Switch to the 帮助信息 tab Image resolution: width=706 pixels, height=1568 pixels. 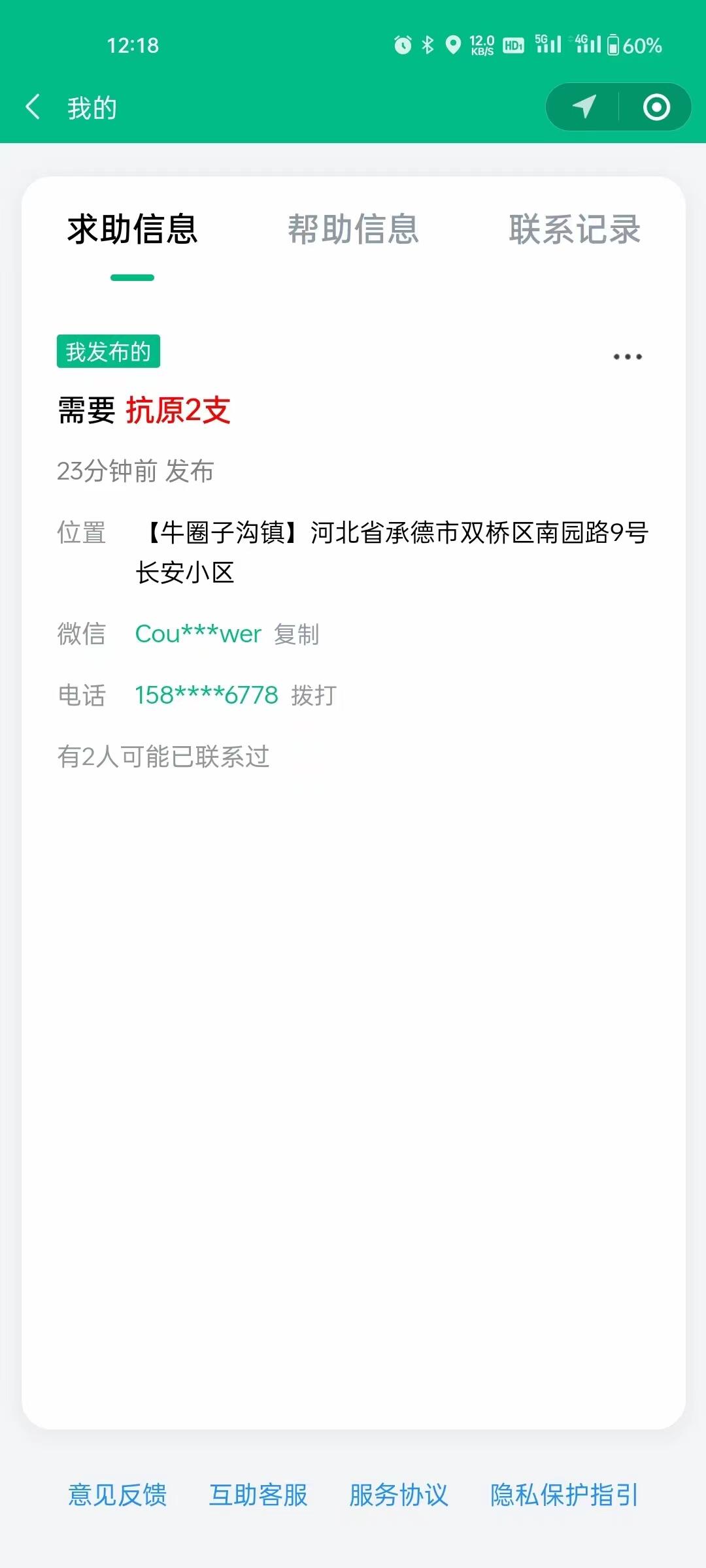click(x=353, y=229)
